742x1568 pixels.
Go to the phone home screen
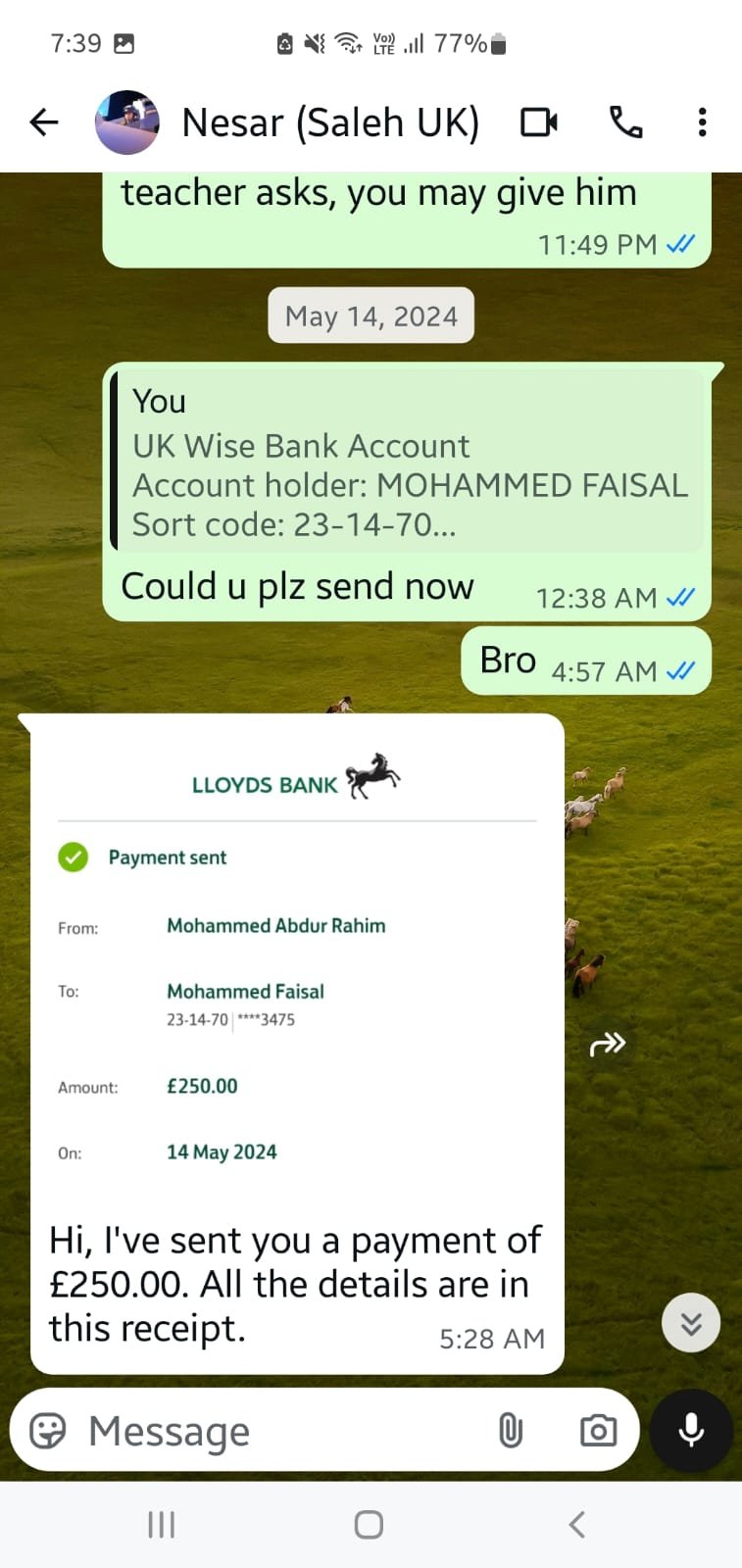coord(369,1525)
